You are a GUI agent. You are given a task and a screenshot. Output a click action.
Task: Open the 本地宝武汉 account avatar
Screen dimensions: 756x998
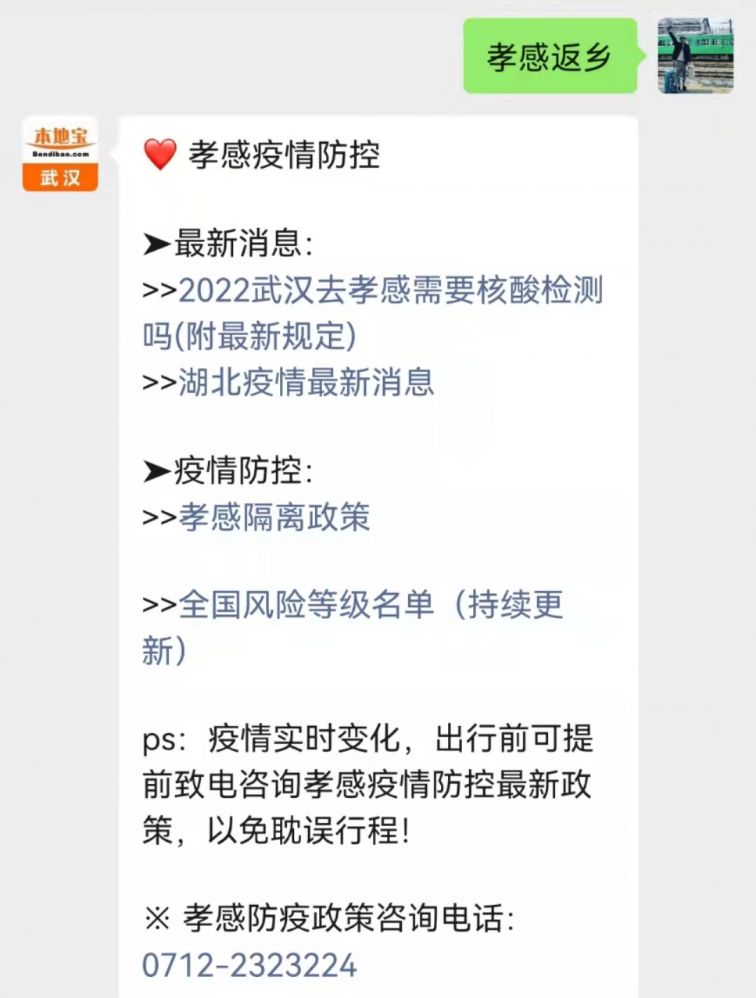pyautogui.click(x=60, y=154)
